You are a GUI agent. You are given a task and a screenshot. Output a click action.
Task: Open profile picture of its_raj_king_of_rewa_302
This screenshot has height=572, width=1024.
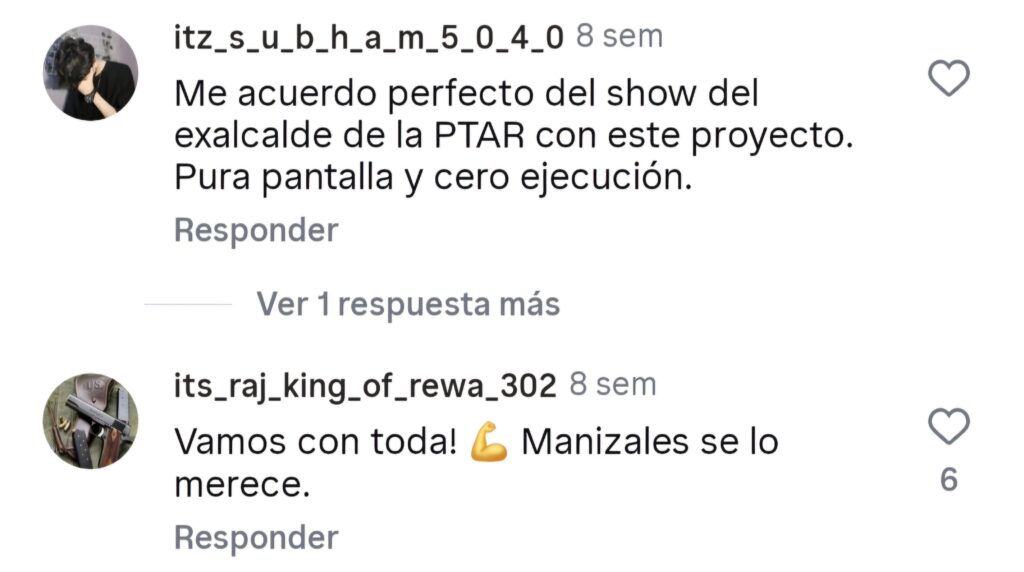[x=91, y=421]
